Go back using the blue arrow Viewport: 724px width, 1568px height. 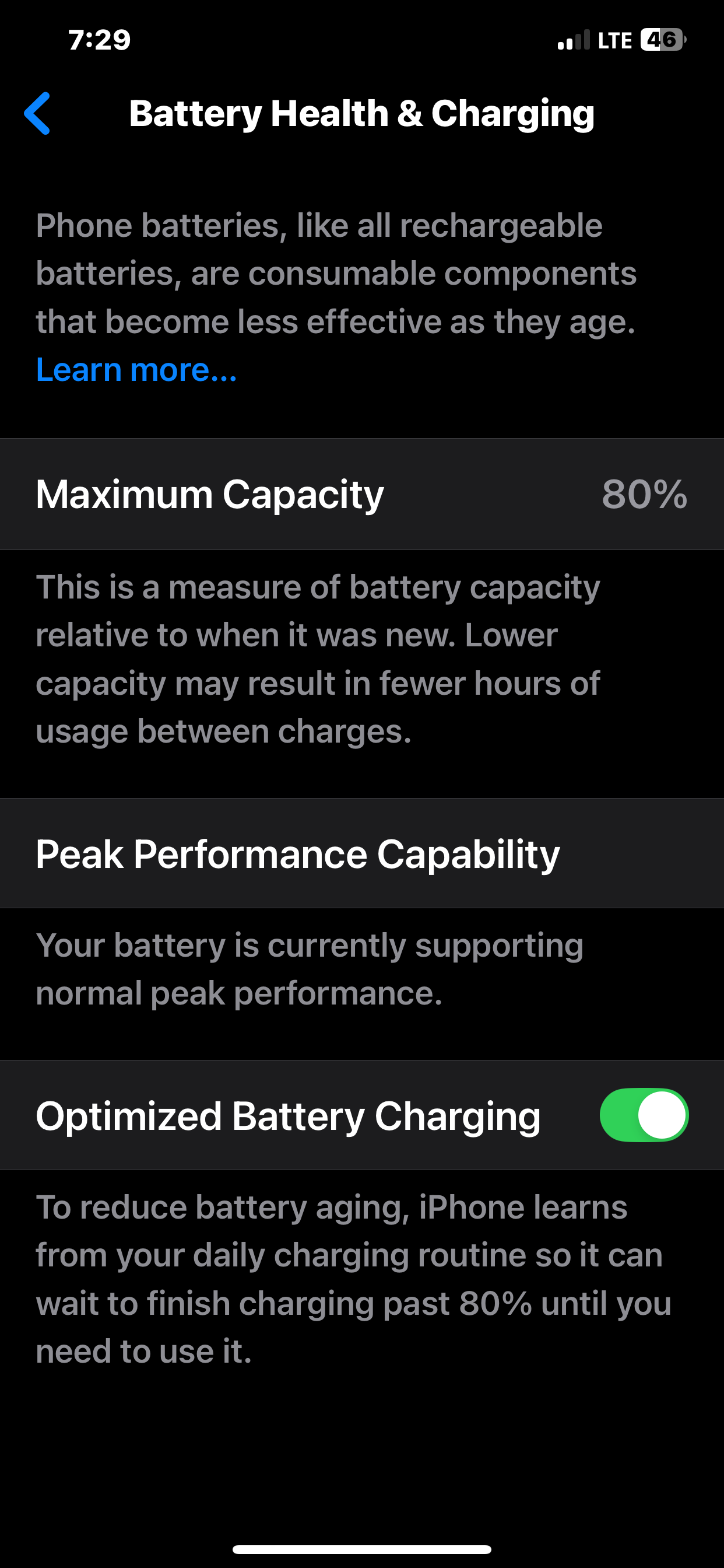click(x=37, y=113)
